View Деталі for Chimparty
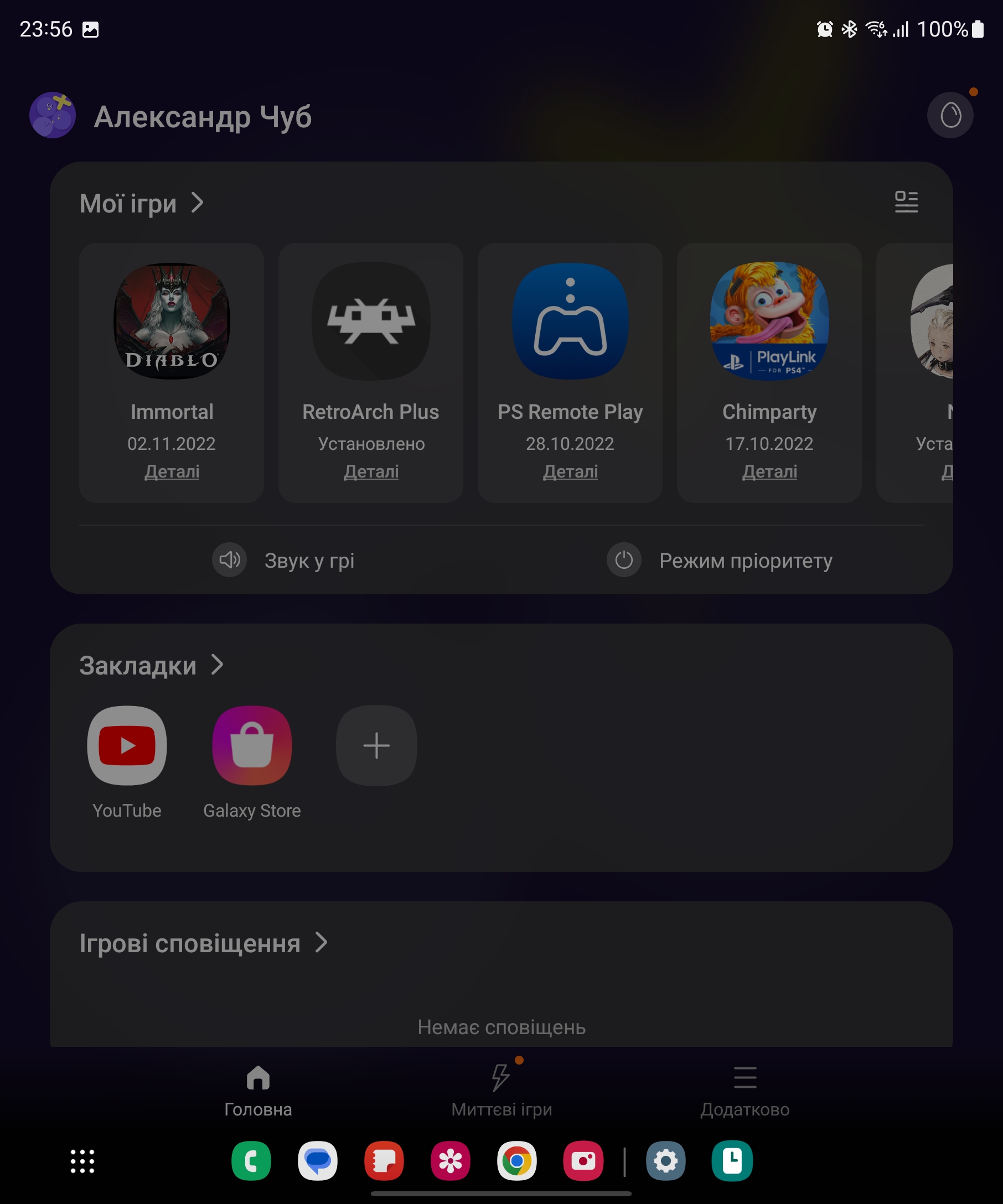Viewport: 1003px width, 1204px height. tap(769, 471)
